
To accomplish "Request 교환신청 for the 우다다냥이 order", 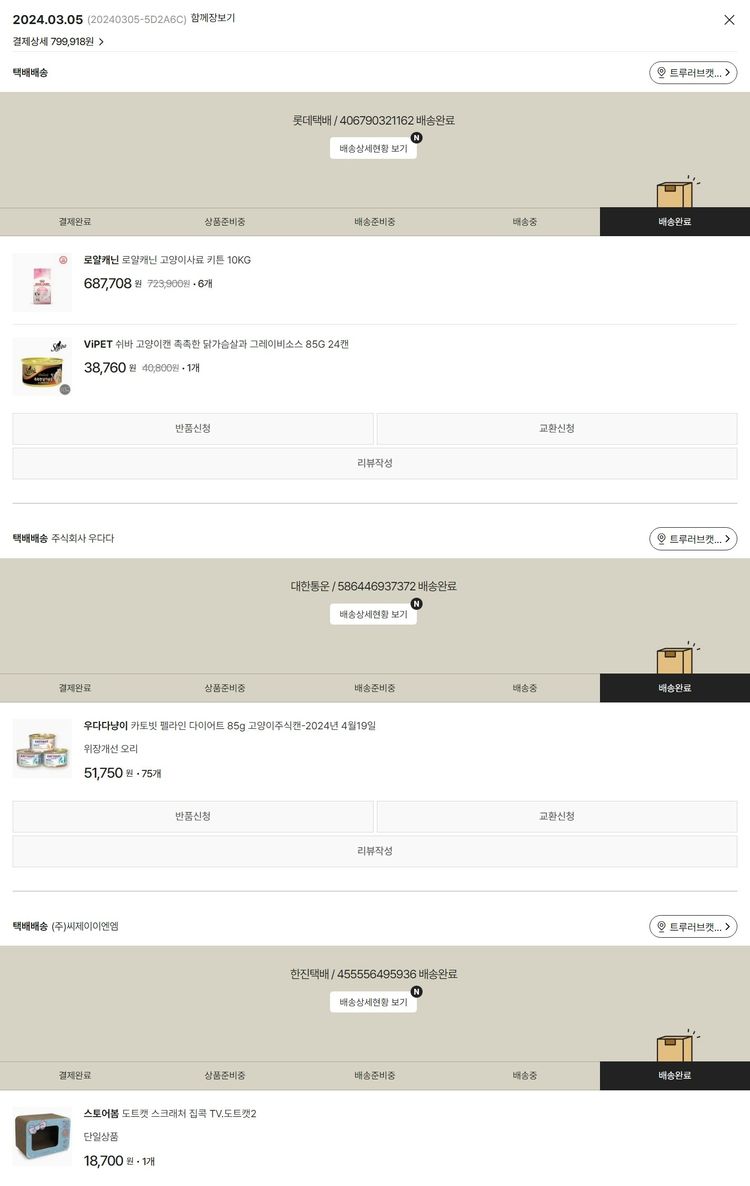I will [556, 816].
